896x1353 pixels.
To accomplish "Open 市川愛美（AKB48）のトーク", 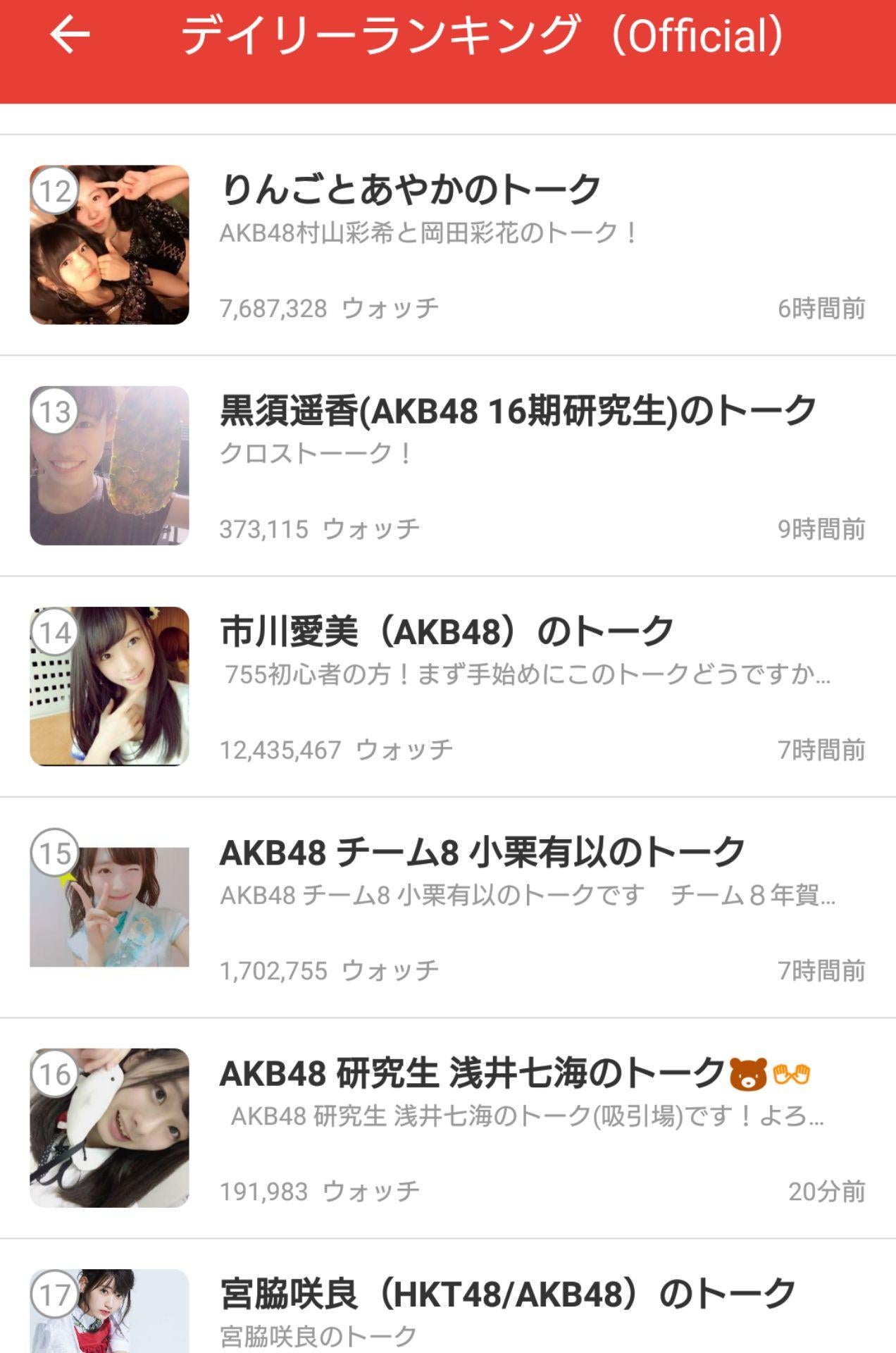I will [447, 631].
